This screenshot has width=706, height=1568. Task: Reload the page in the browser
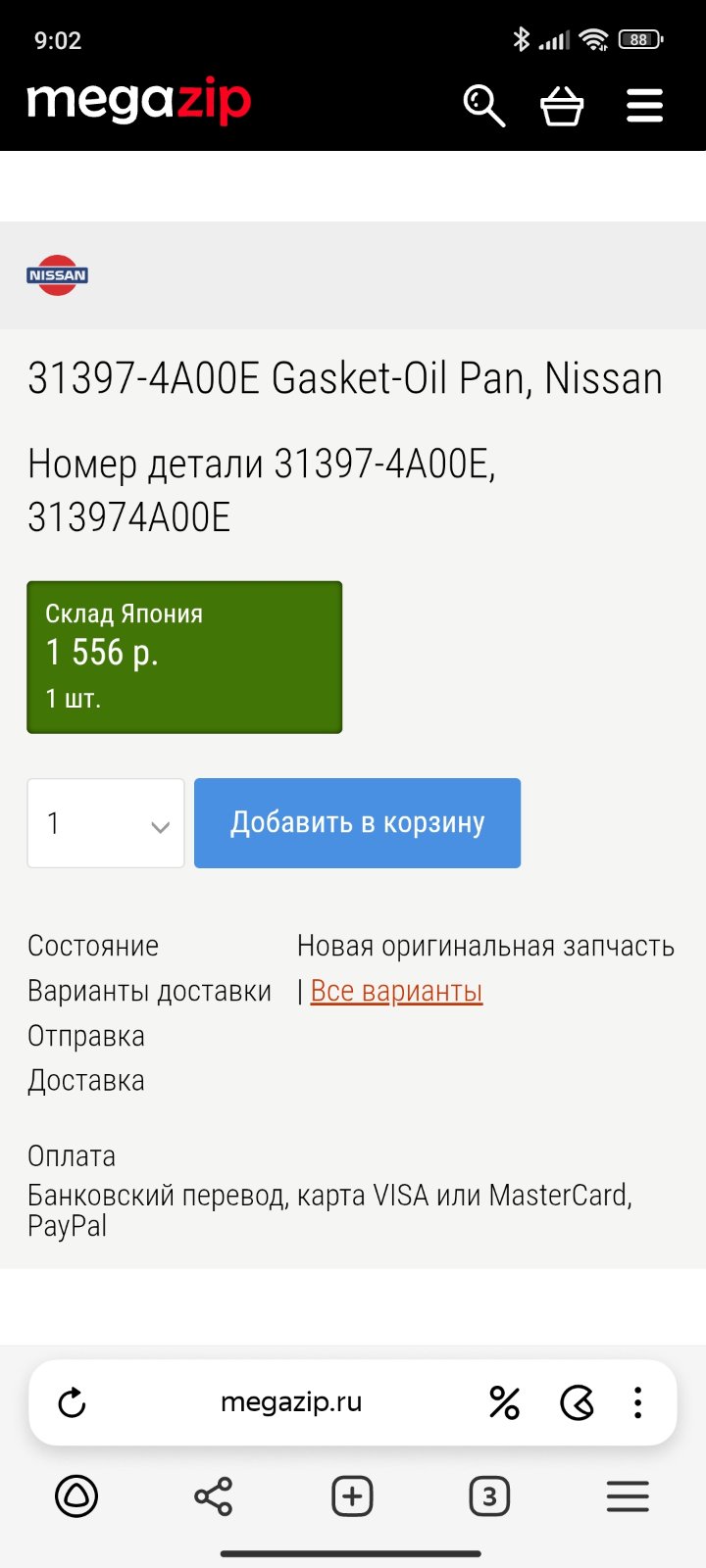coord(73,1402)
